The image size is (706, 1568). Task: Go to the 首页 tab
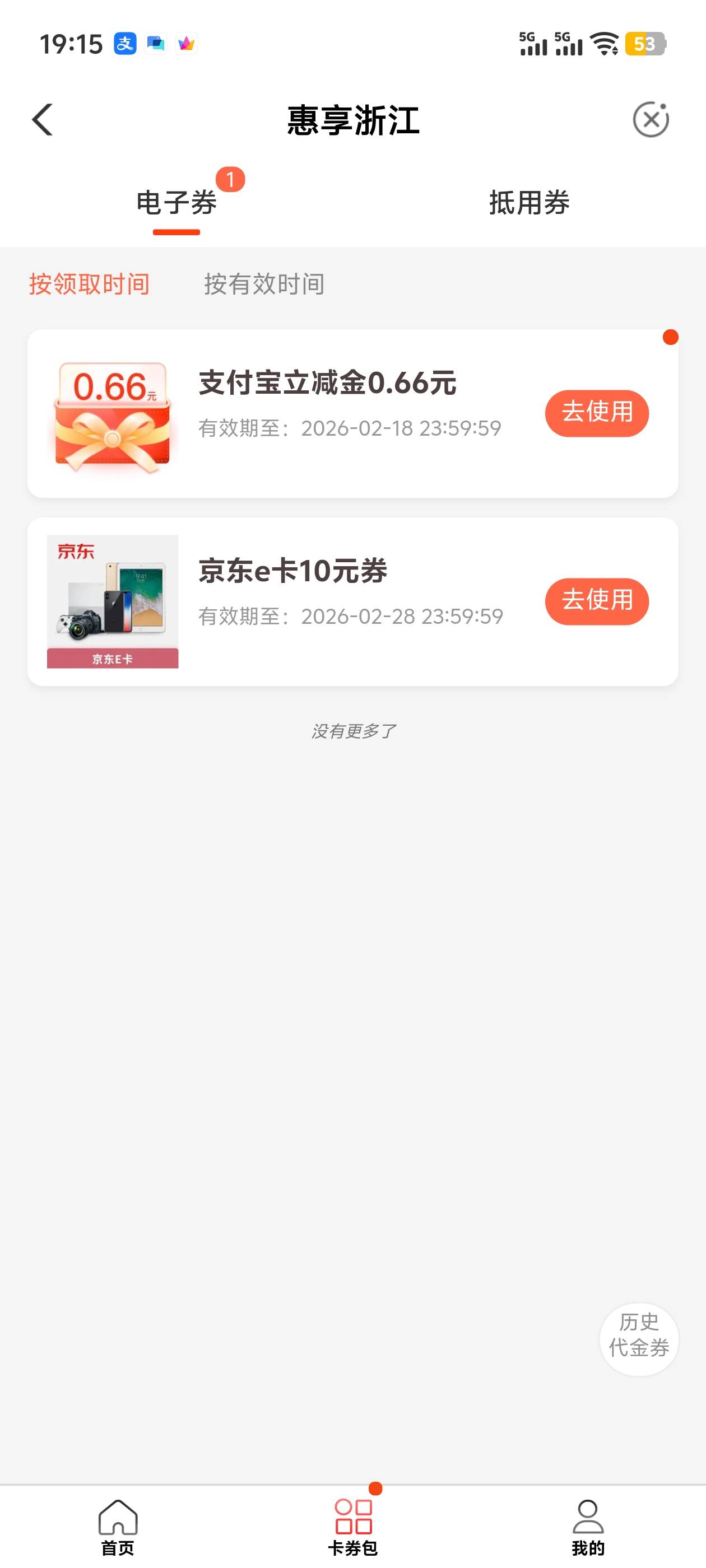tap(118, 1527)
